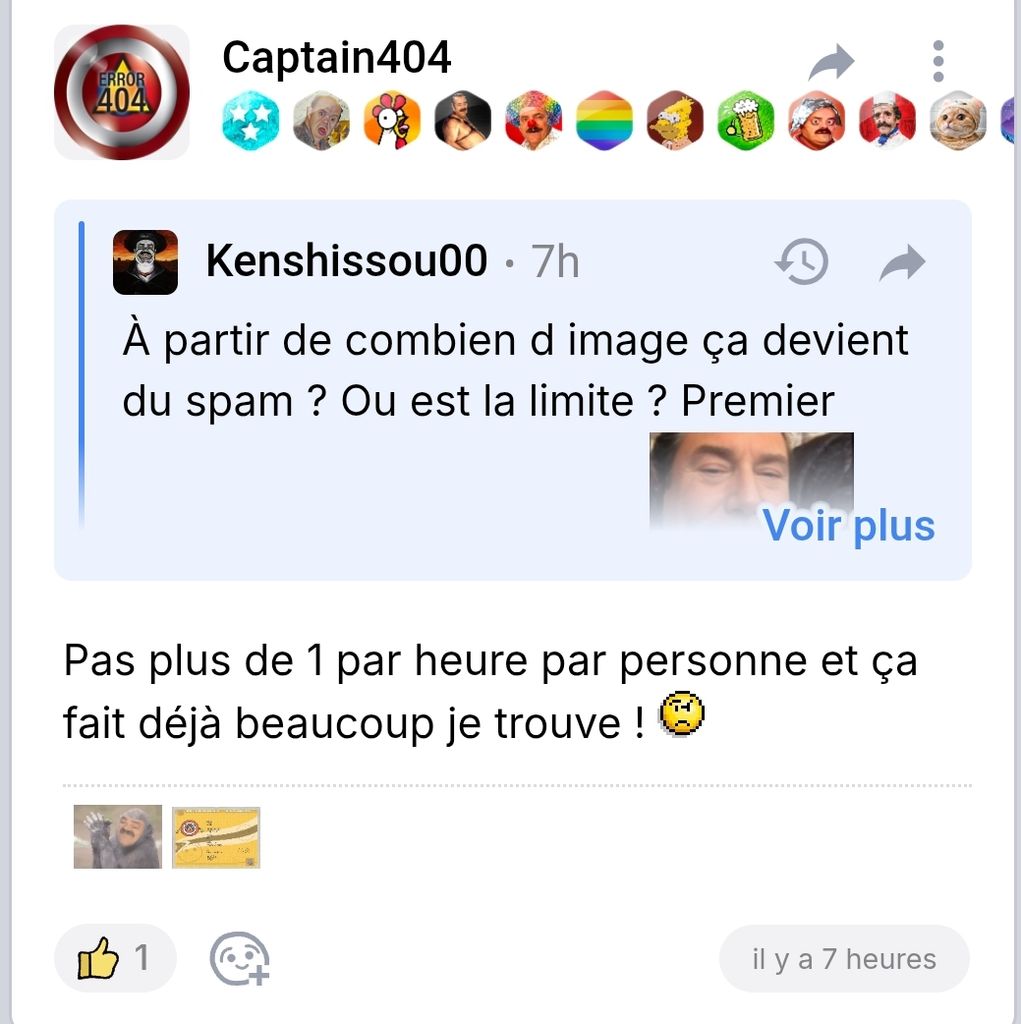Open the overflow menu on Captain404's post

(937, 62)
